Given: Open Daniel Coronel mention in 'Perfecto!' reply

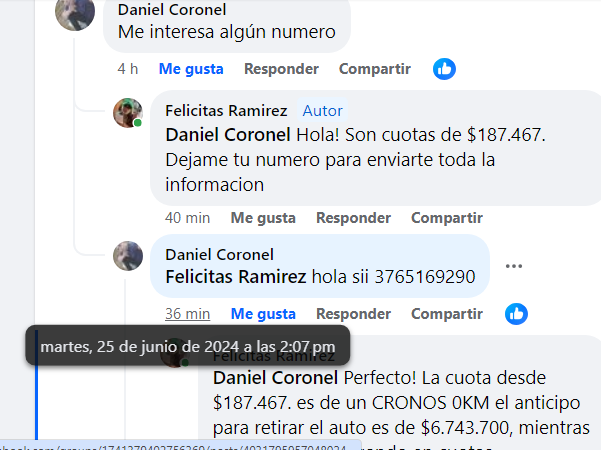Looking at the screenshot, I should pyautogui.click(x=276, y=379).
